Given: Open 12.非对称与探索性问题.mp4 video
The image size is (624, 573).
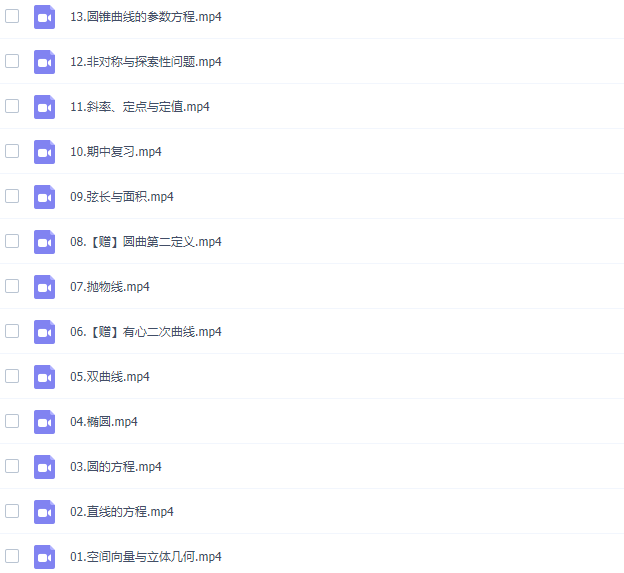Looking at the screenshot, I should [x=146, y=62].
